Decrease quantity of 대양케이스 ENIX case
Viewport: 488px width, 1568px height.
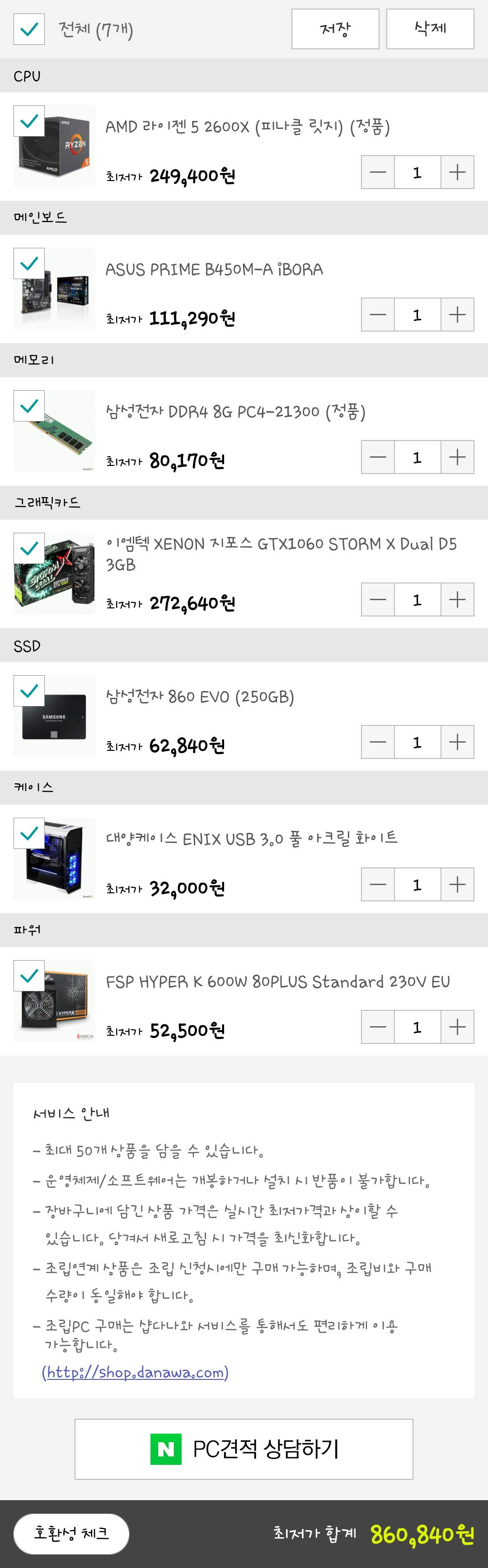pyautogui.click(x=378, y=885)
